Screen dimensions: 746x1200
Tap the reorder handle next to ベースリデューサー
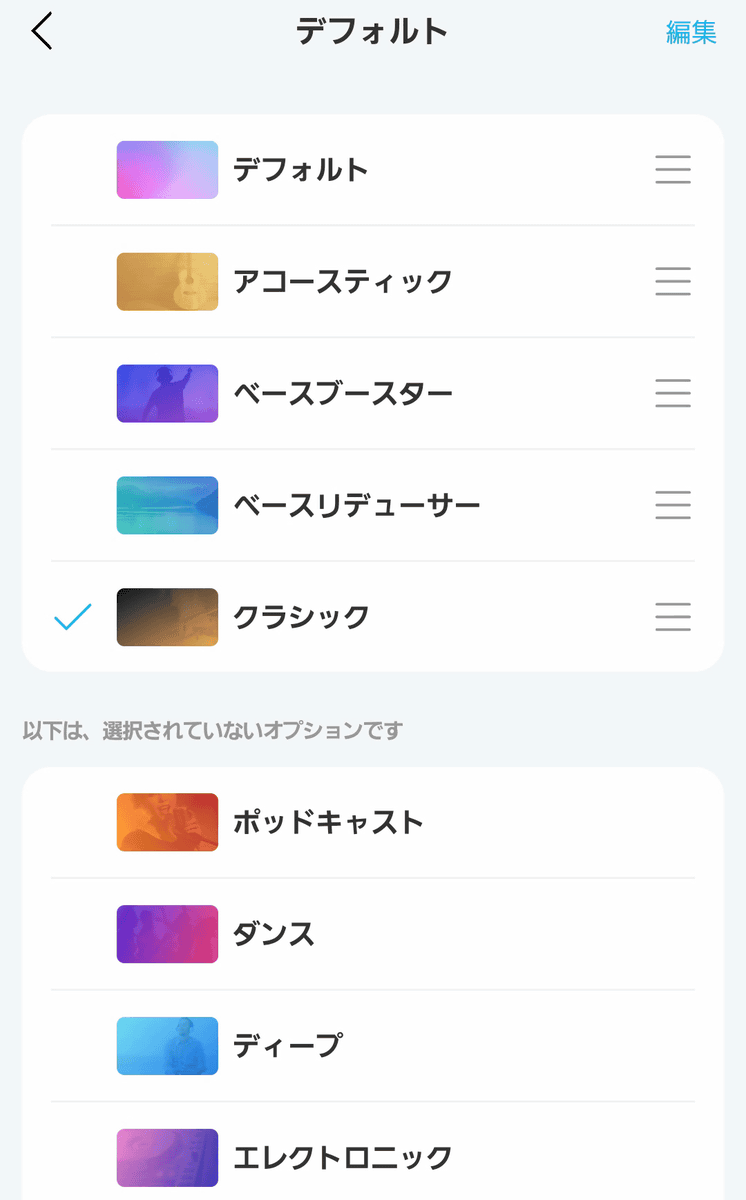coord(673,506)
